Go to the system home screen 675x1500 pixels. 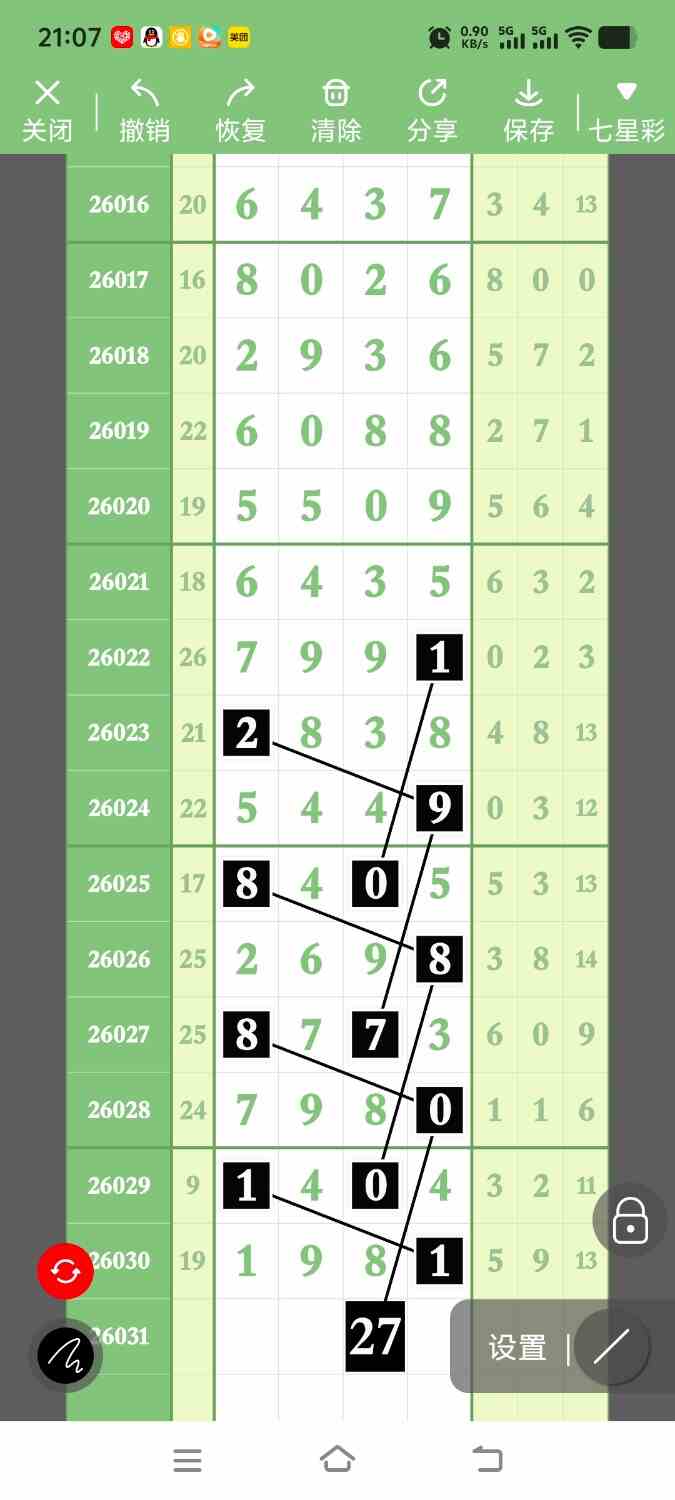(x=337, y=1460)
